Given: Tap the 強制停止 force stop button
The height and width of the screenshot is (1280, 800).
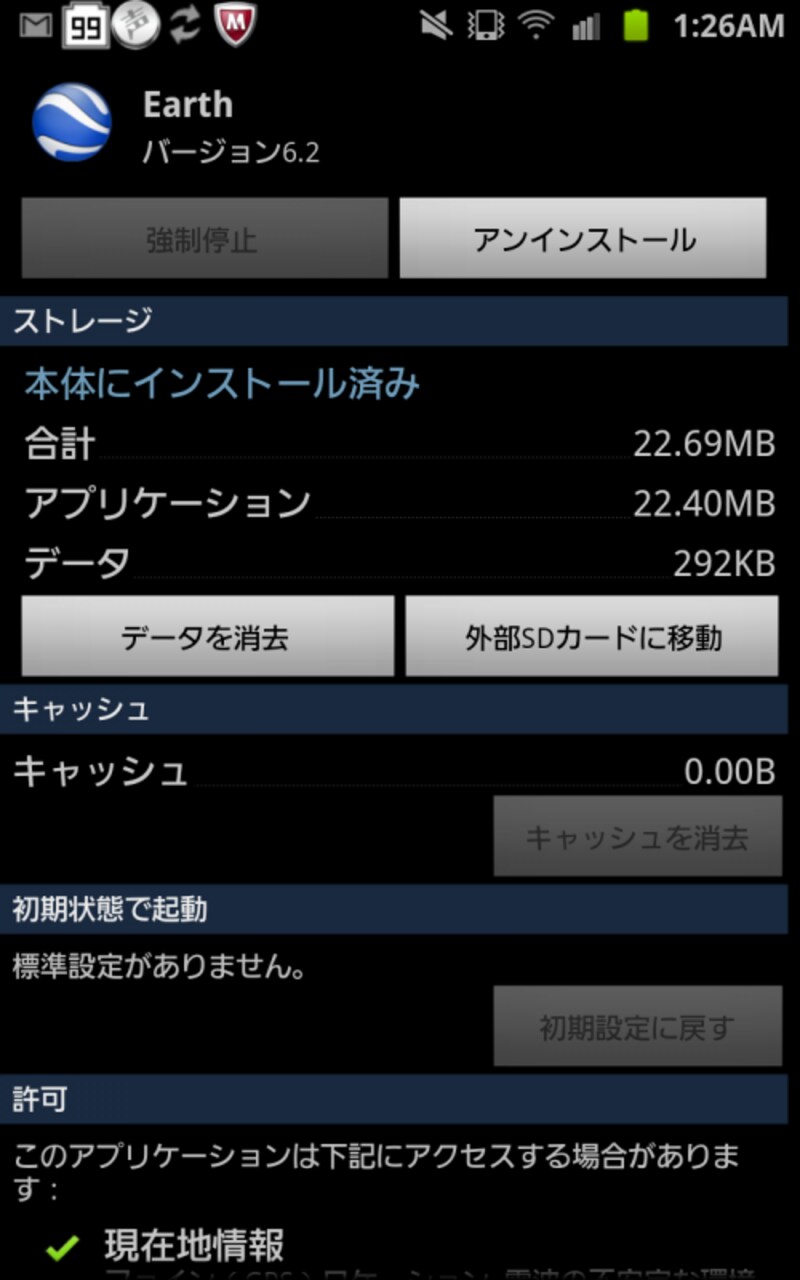Looking at the screenshot, I should coord(204,238).
